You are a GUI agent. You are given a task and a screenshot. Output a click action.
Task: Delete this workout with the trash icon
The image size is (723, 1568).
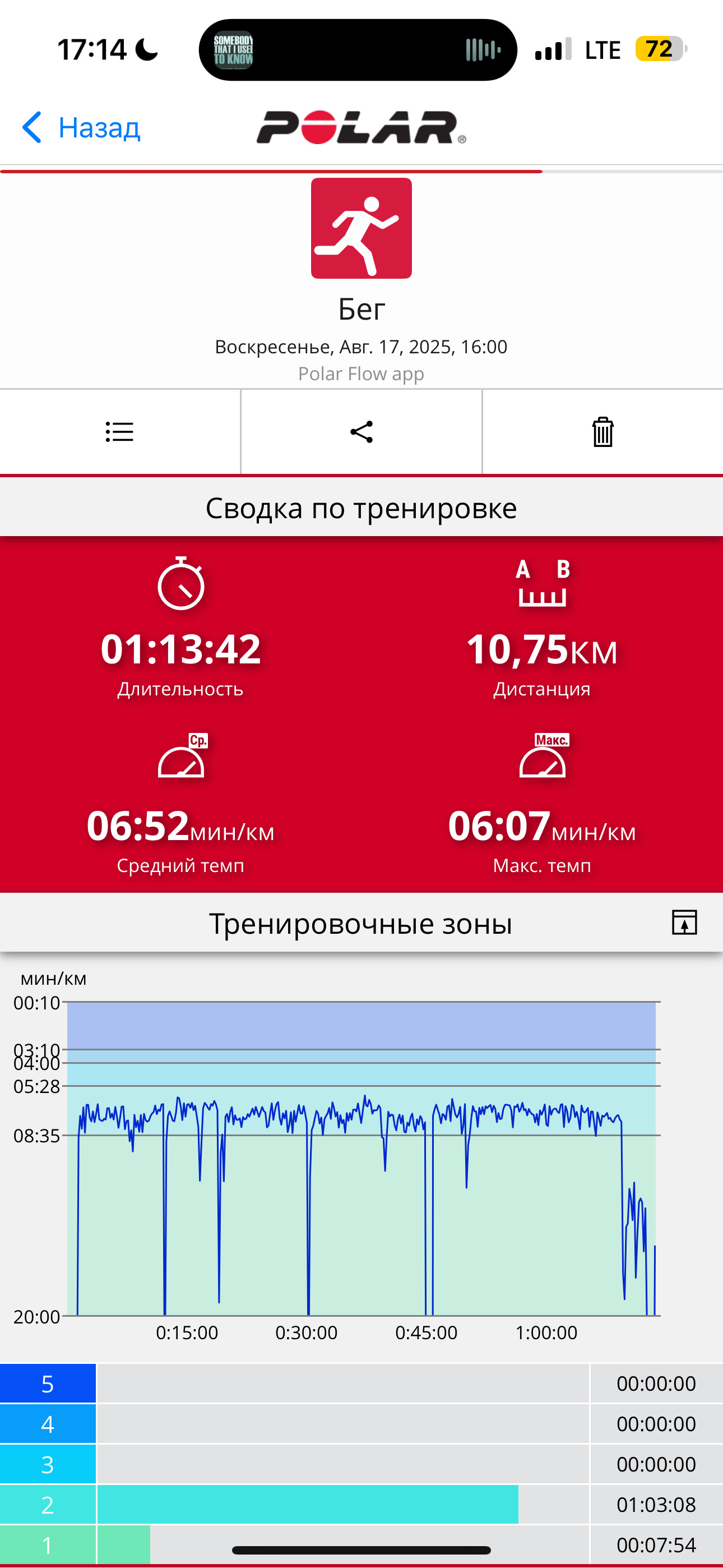602,432
